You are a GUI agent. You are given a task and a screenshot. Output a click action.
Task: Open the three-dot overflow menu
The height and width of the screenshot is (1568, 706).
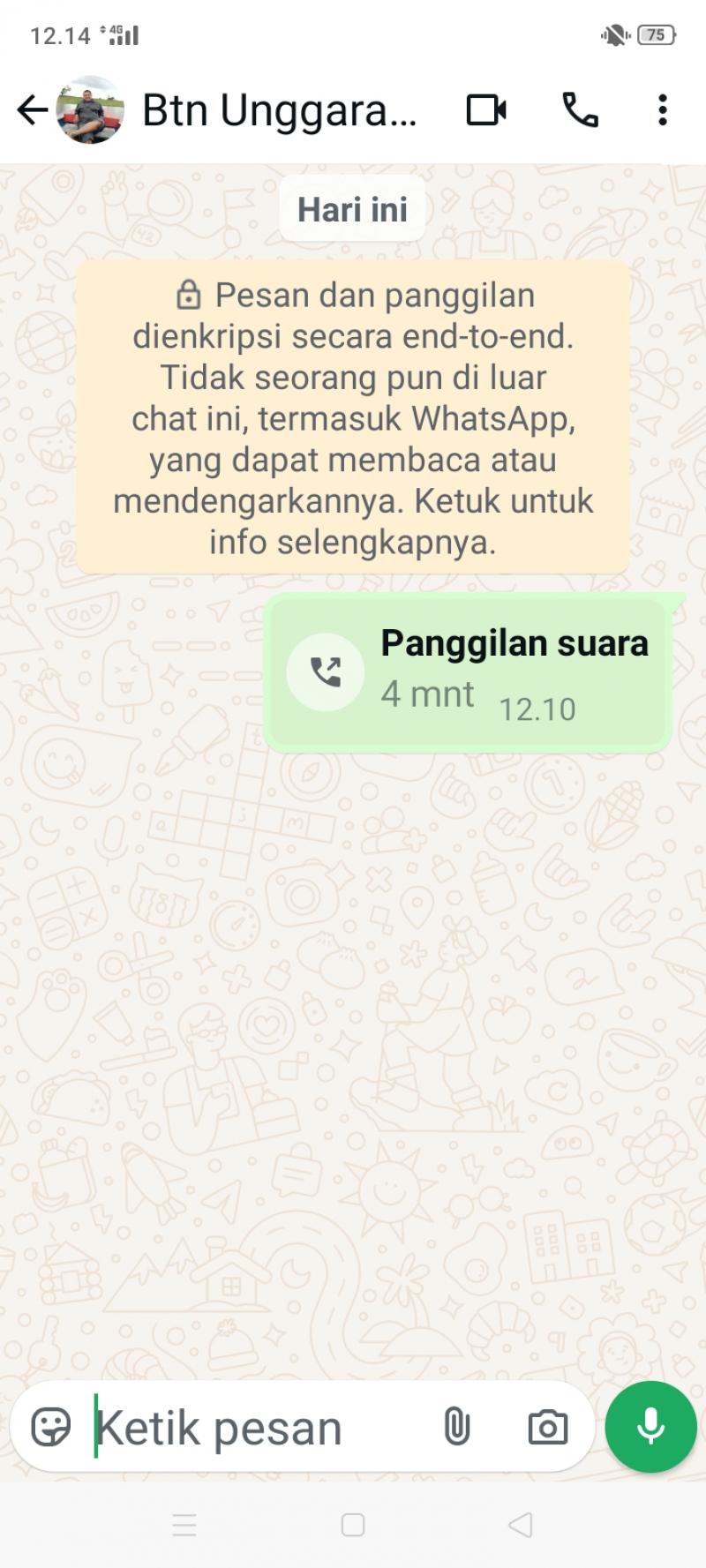(662, 110)
